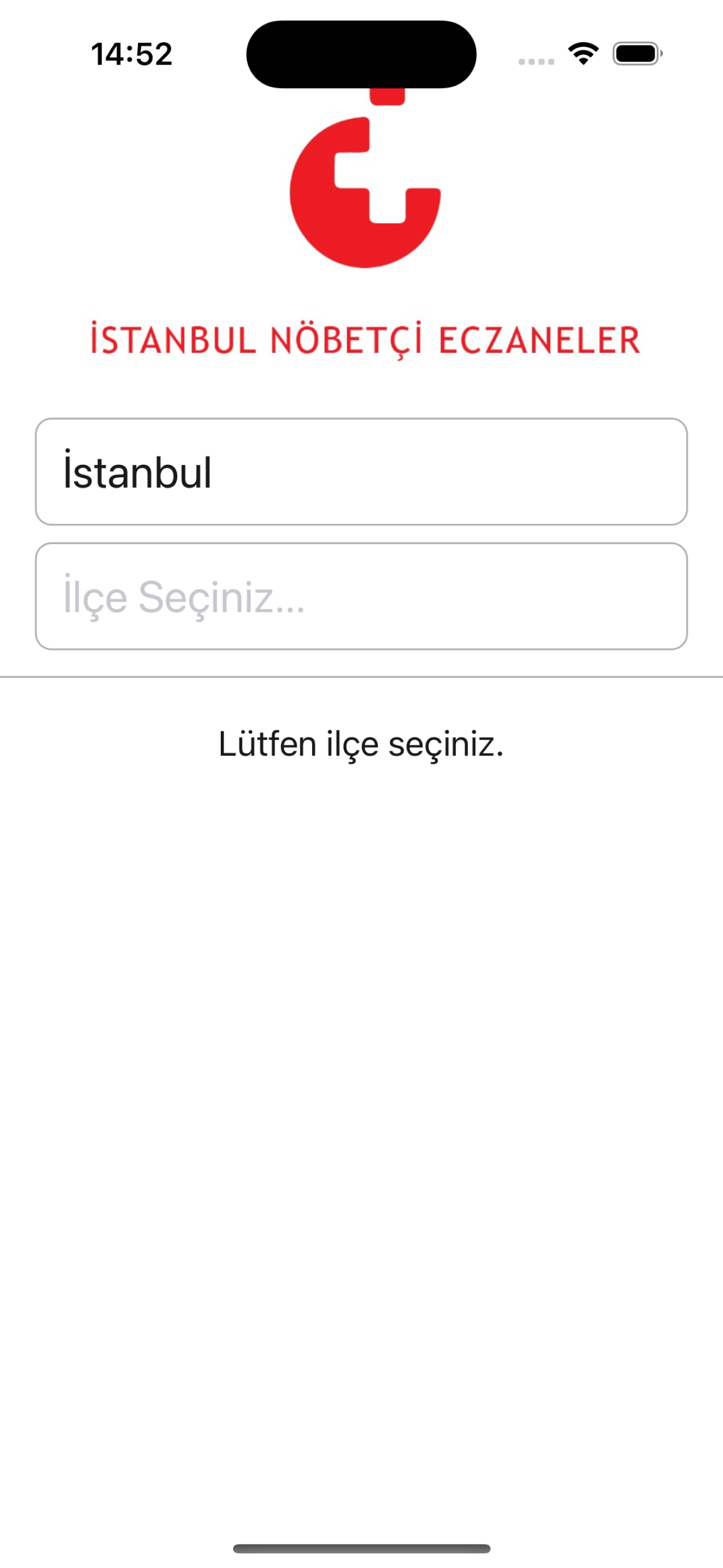Tap the clock showing 14:52
This screenshot has width=723, height=1568.
[x=132, y=54]
